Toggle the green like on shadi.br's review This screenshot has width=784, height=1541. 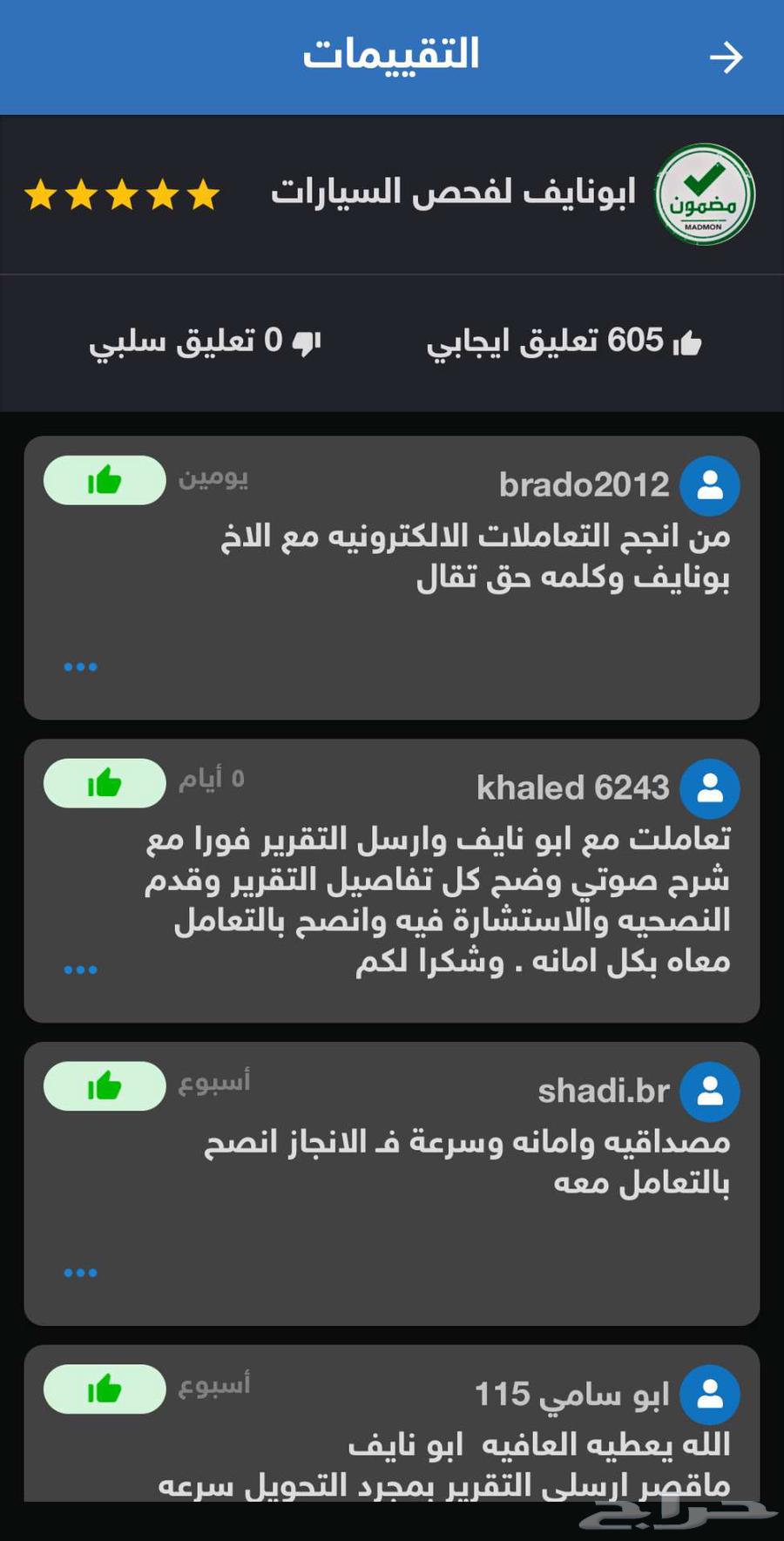click(103, 1086)
